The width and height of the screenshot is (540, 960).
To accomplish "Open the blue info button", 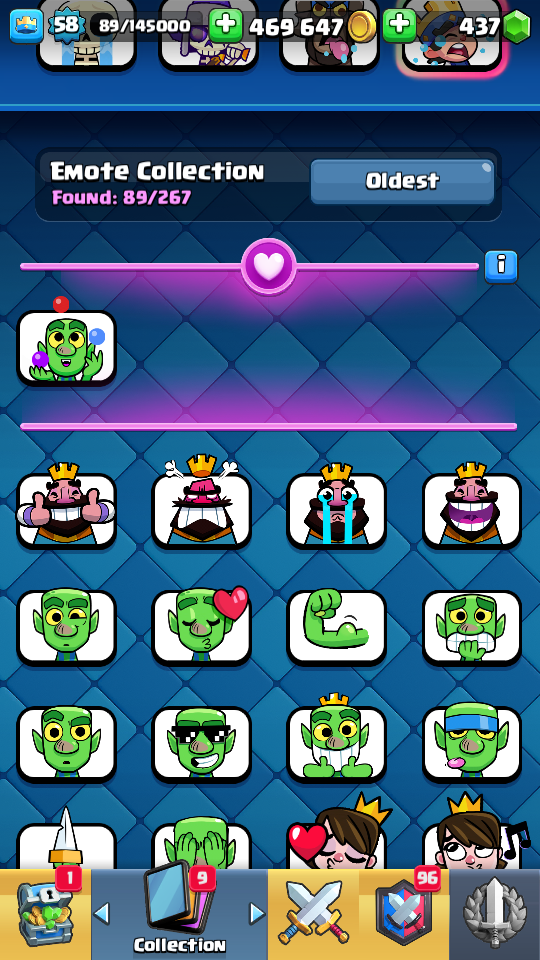I will (x=501, y=267).
